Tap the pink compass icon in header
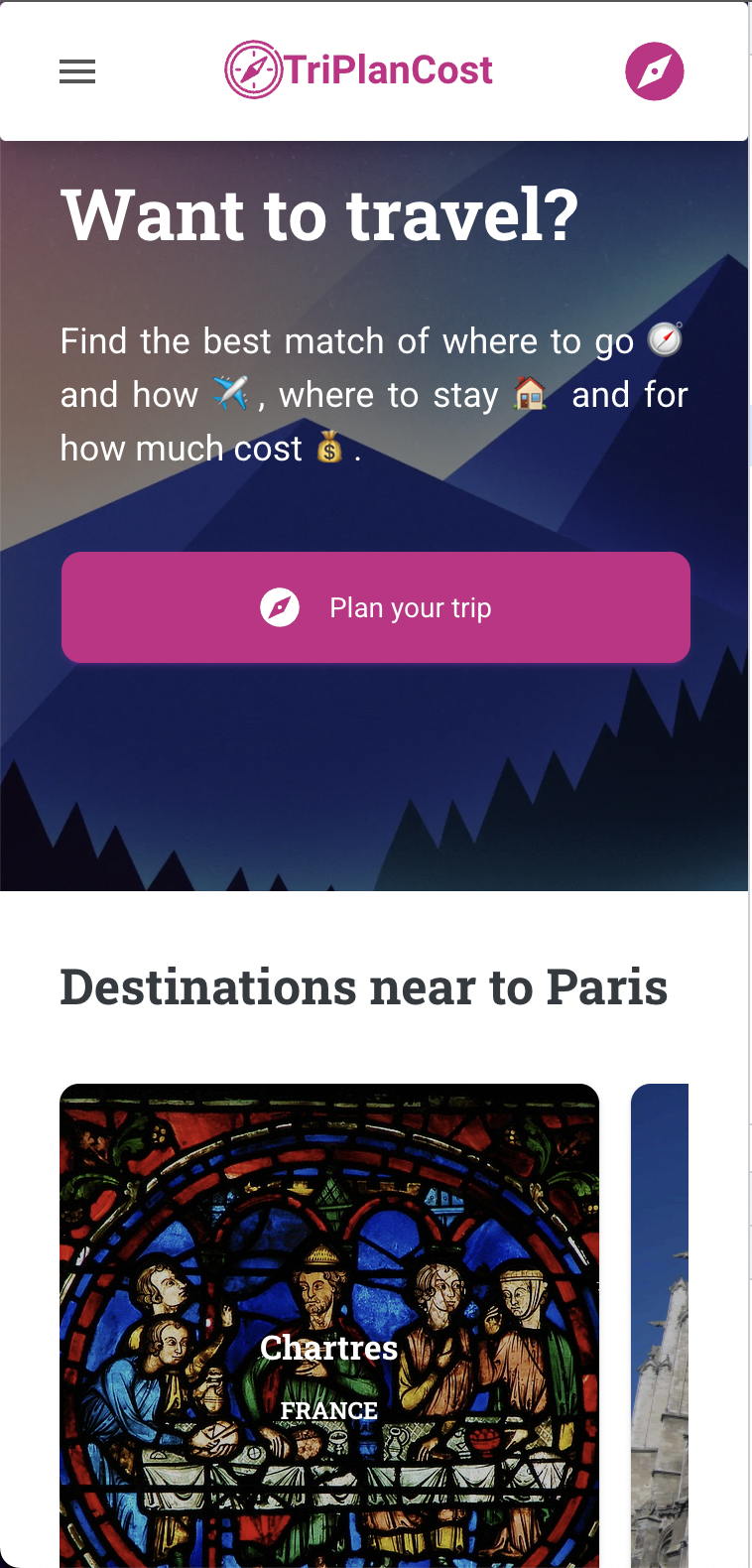This screenshot has width=752, height=1568. (x=654, y=71)
